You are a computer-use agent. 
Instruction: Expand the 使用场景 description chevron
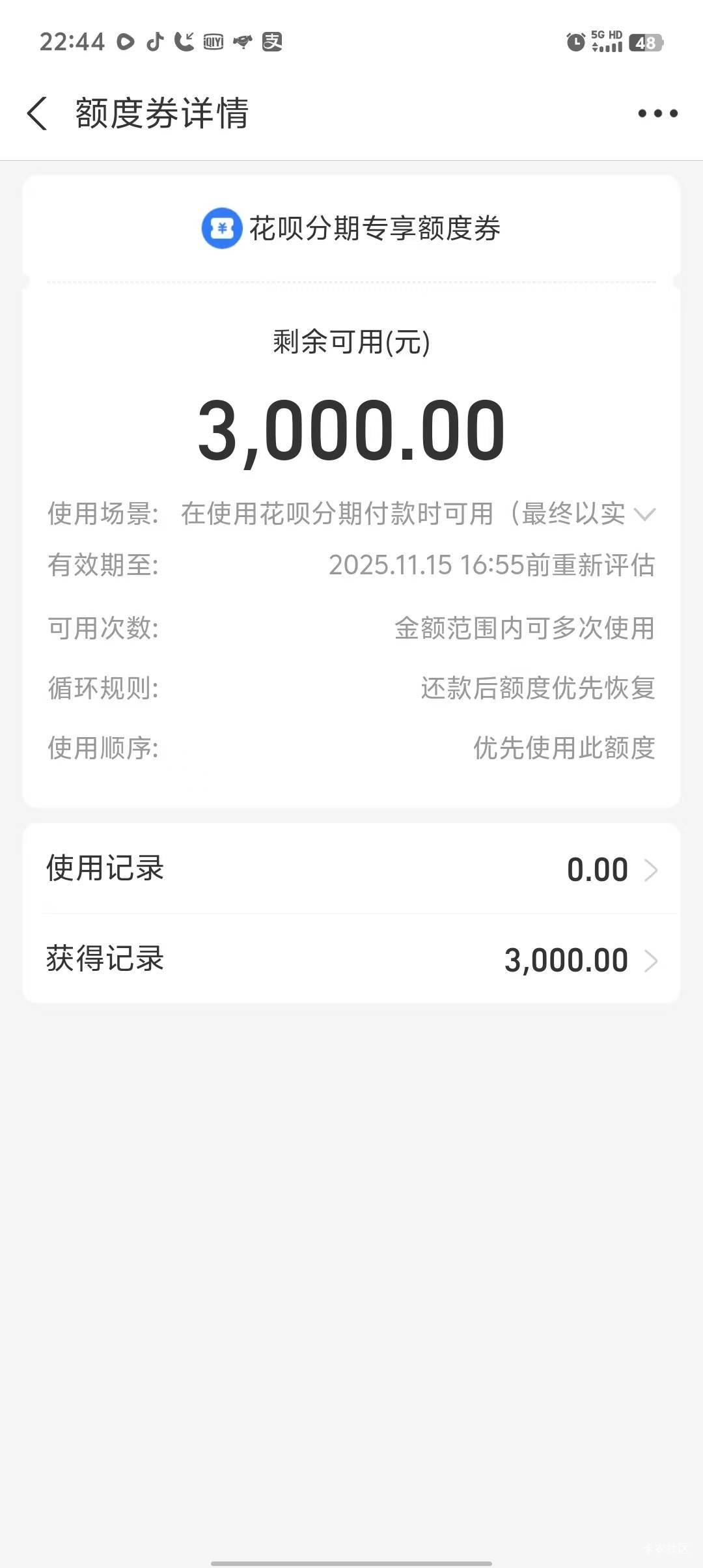point(644,514)
